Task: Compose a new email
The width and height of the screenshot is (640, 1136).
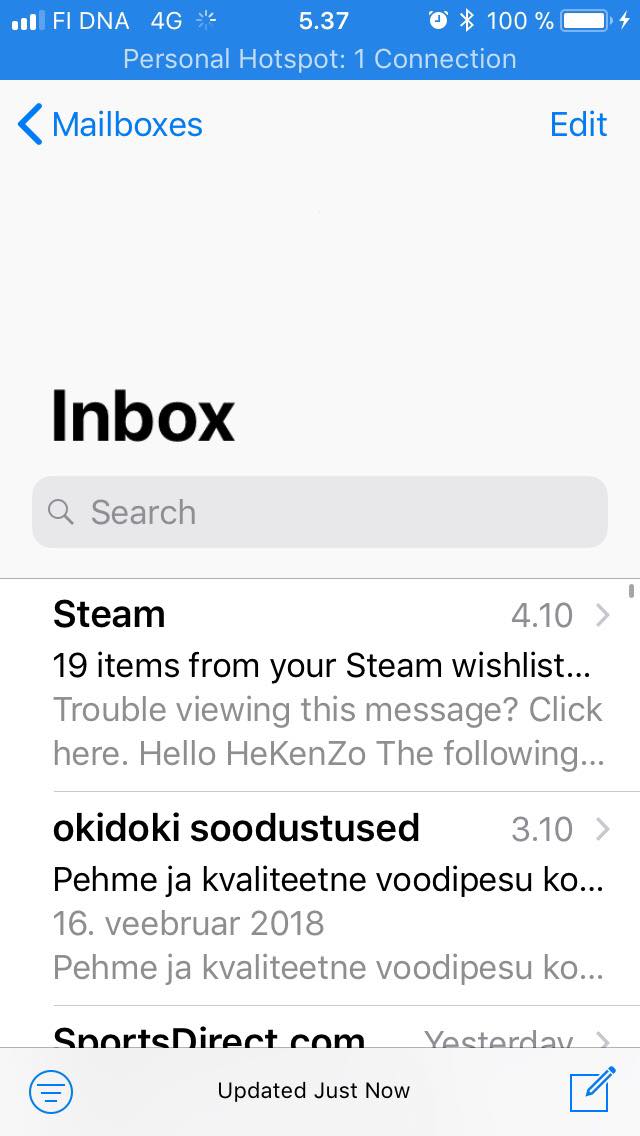Action: (x=592, y=1089)
